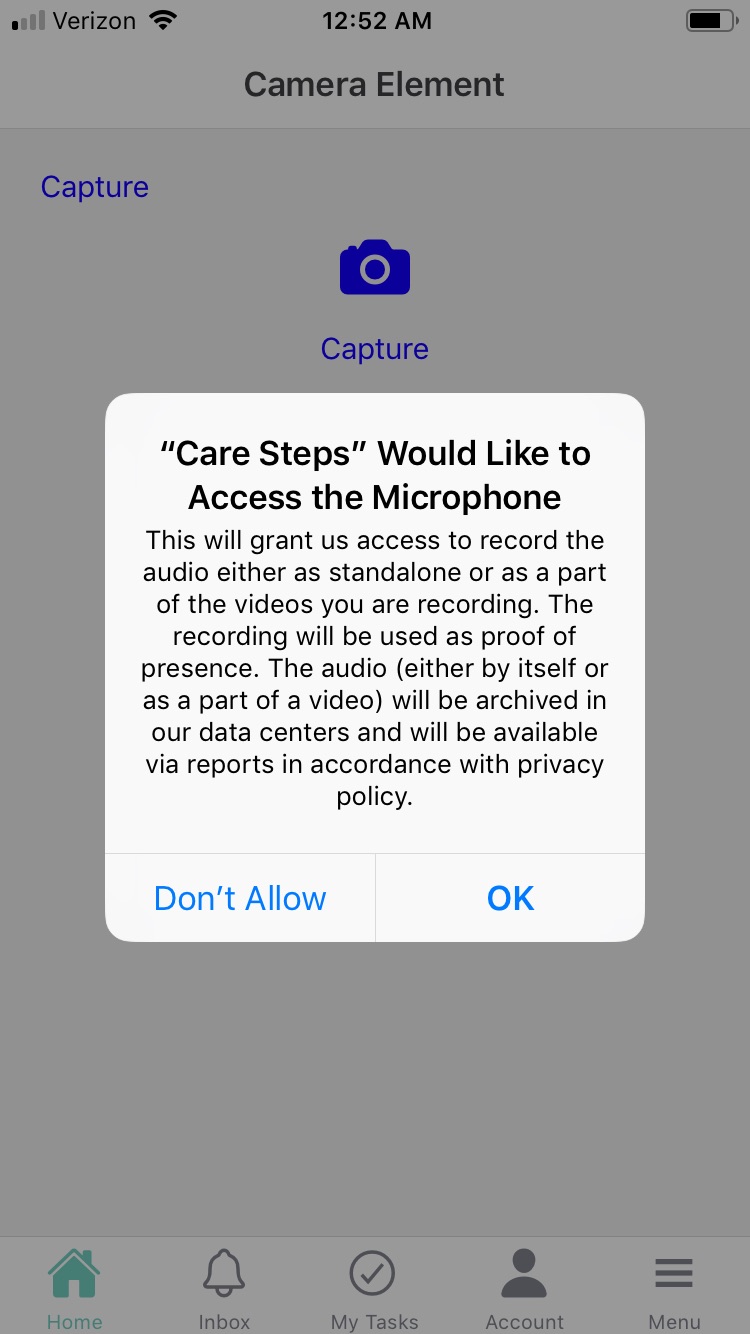Screen dimensions: 750x1334
Task: Tap the camera Capture icon
Action: click(375, 268)
